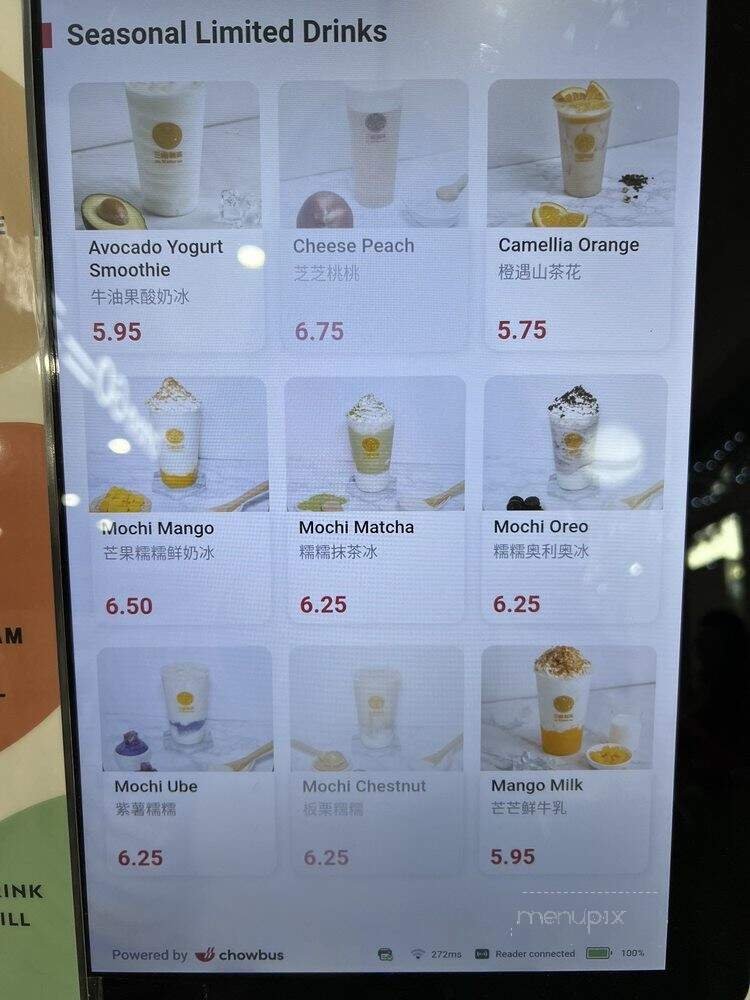Screen dimensions: 750x1000
Task: Choose the Mochi Ube drink
Action: pos(184,760)
